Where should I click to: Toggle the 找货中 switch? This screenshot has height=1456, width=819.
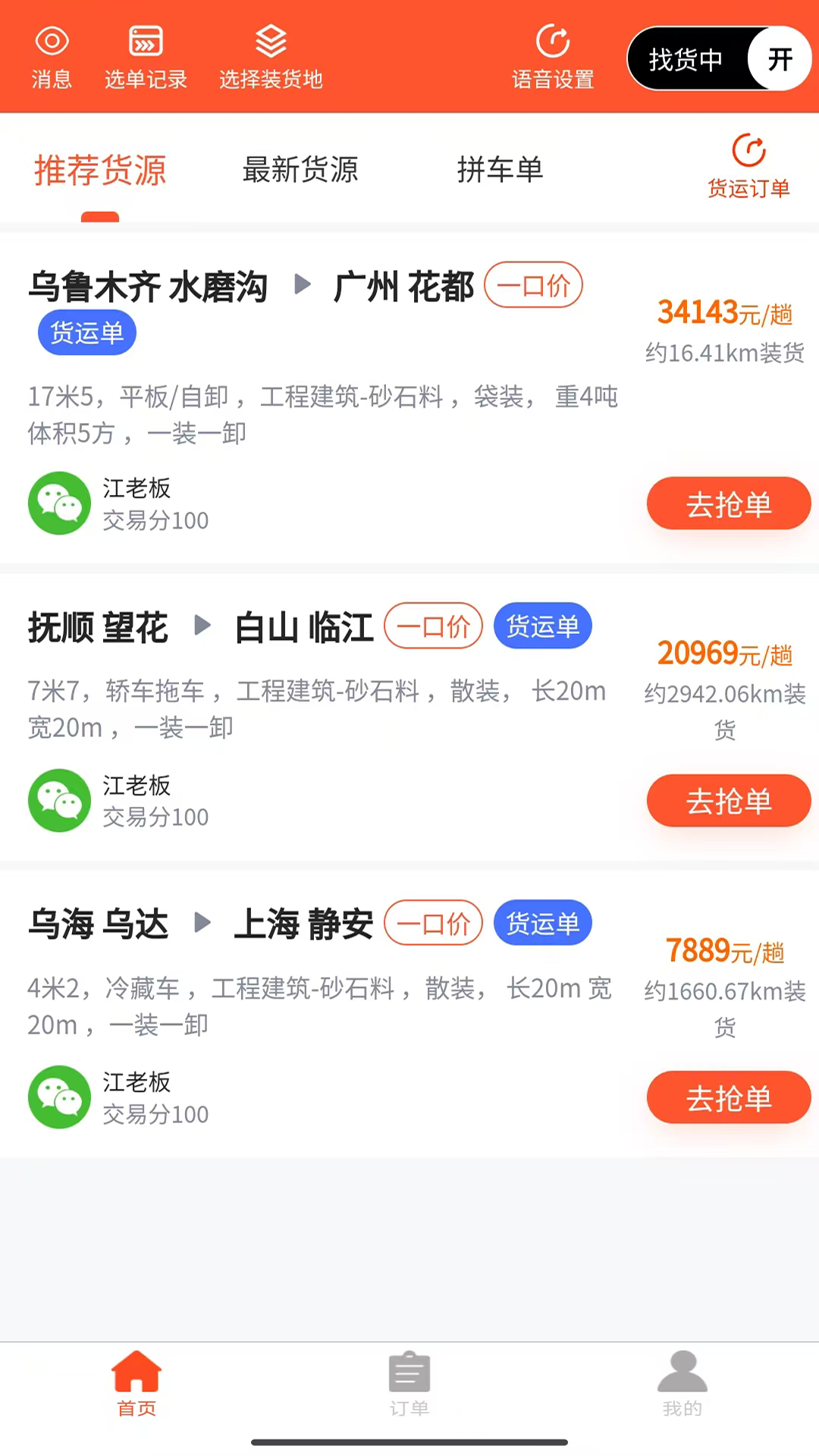718,59
